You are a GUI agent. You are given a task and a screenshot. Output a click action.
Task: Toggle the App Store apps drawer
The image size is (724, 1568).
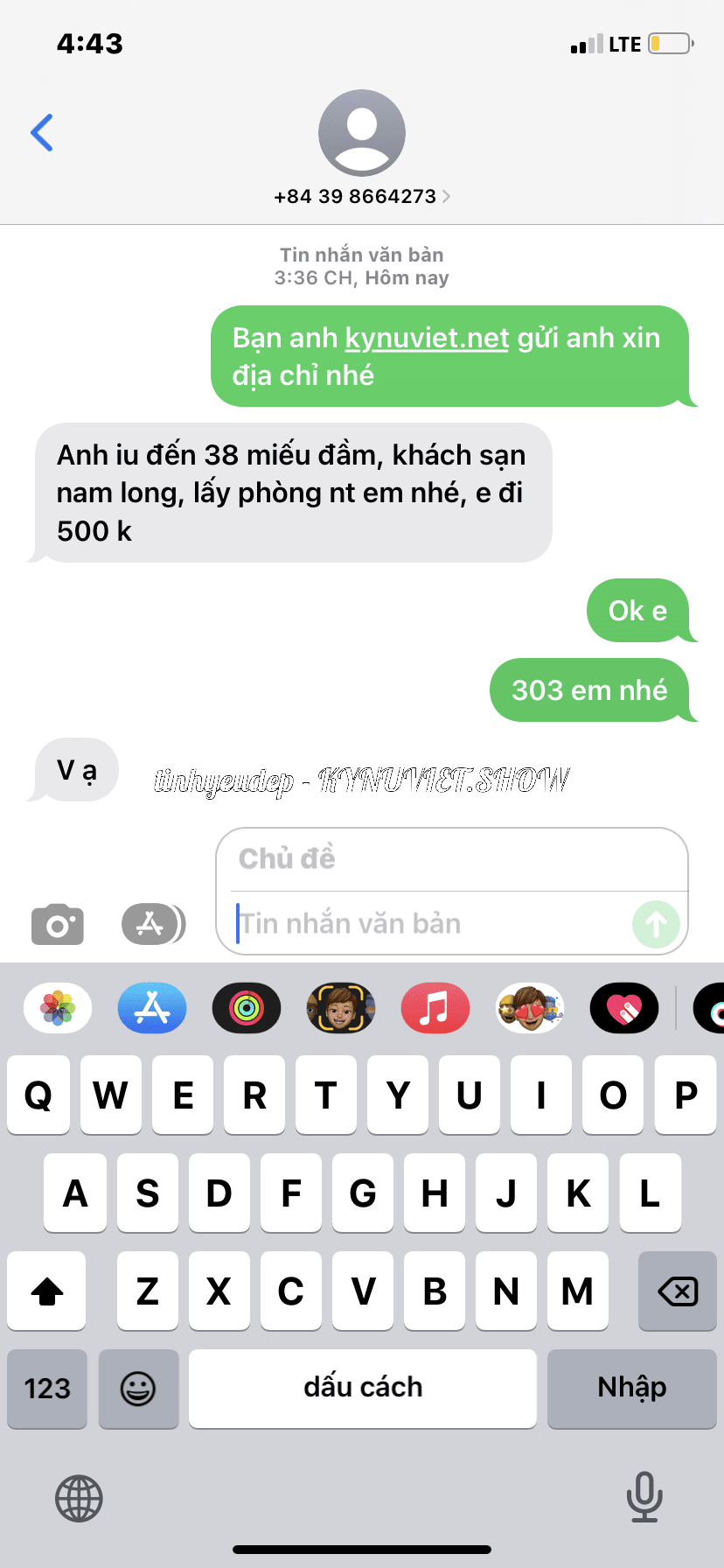pyautogui.click(x=153, y=924)
